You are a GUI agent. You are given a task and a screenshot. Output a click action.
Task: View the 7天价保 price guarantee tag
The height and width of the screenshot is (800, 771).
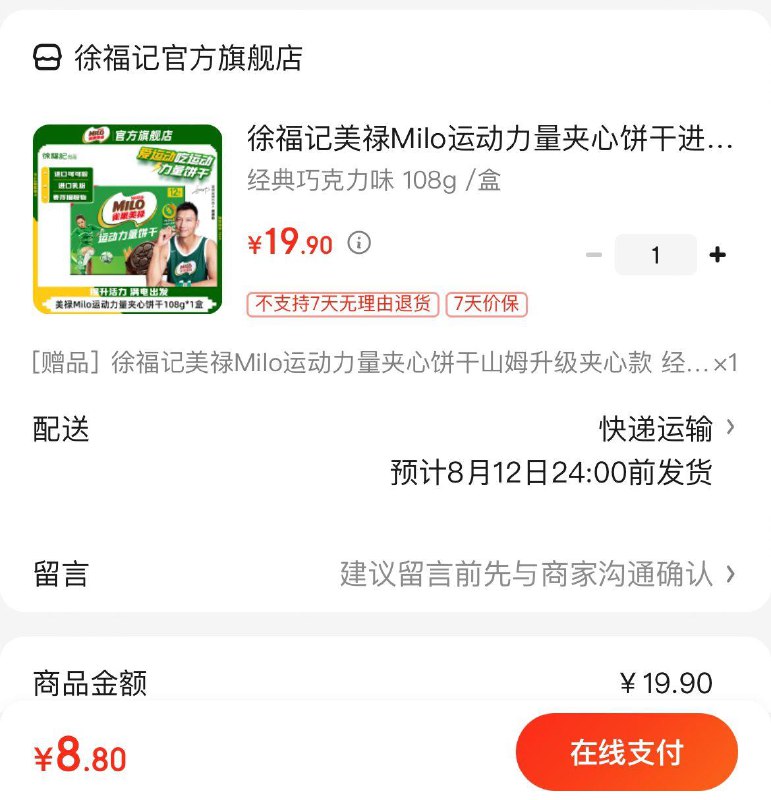point(490,305)
